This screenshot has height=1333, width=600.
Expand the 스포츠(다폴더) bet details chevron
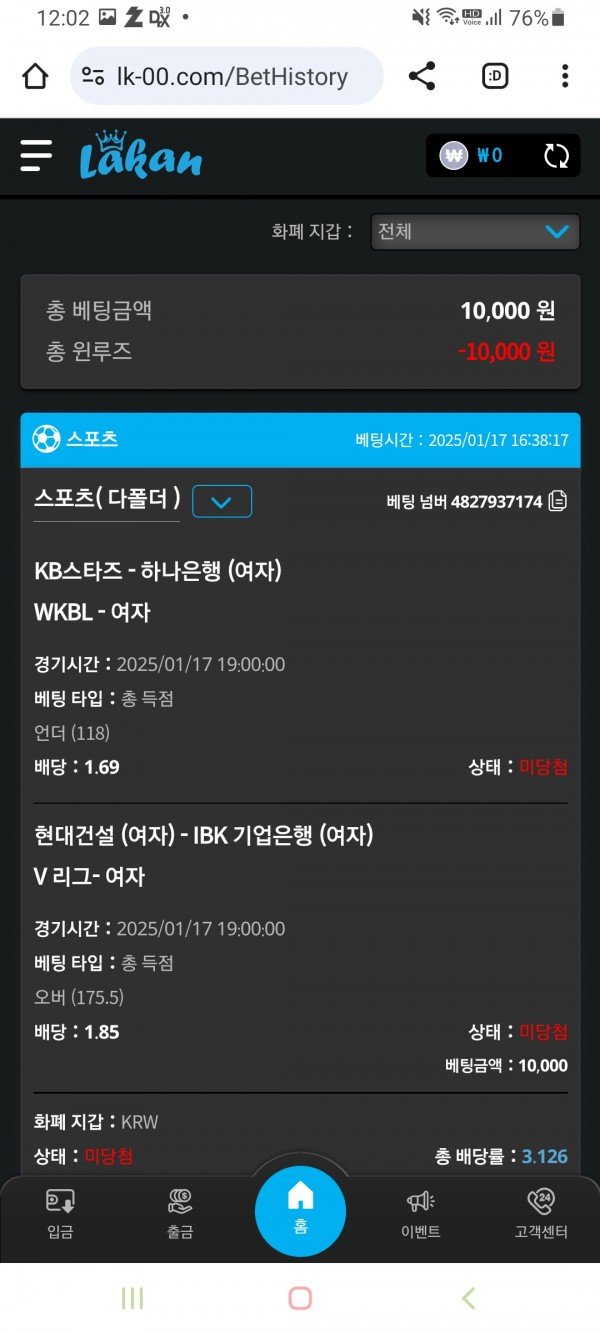pos(222,501)
